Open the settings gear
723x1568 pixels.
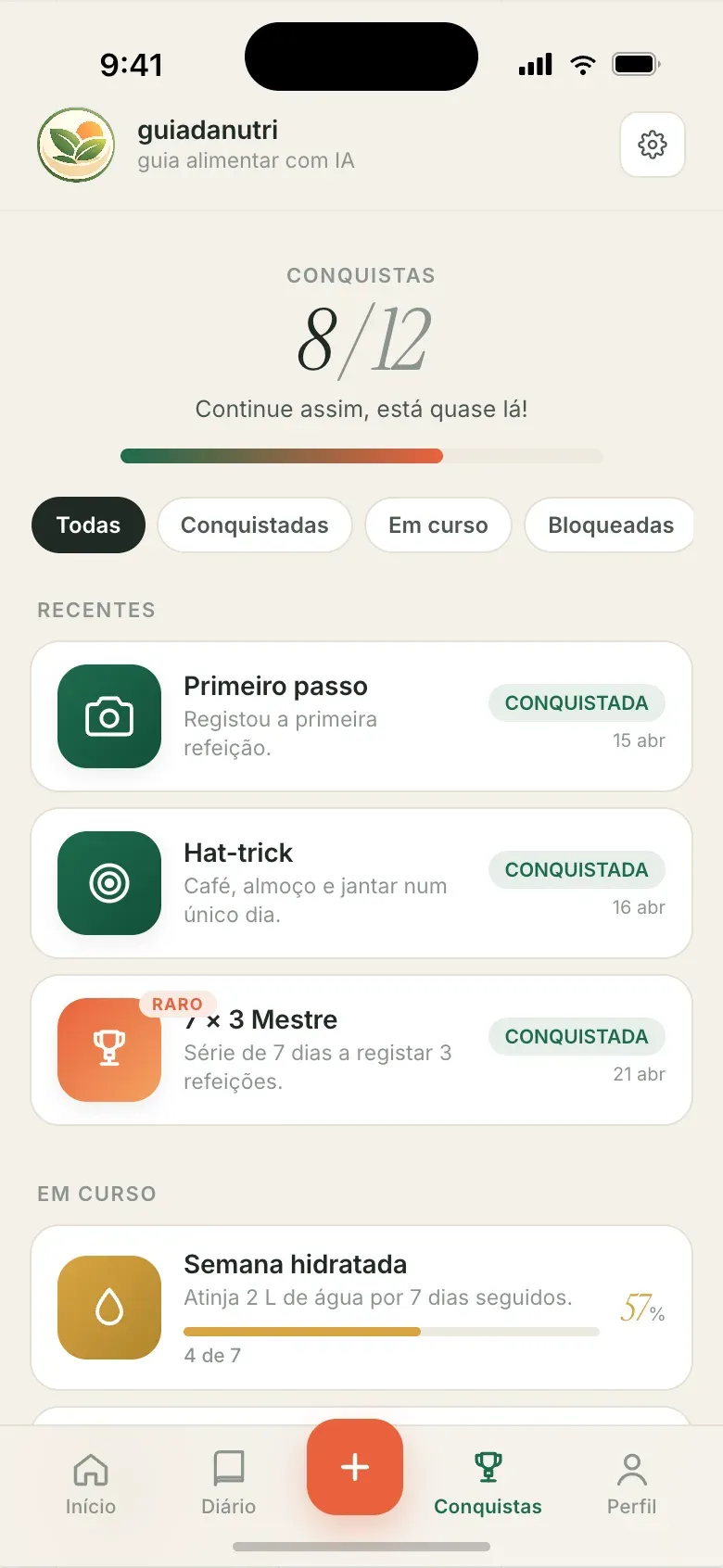tap(653, 145)
